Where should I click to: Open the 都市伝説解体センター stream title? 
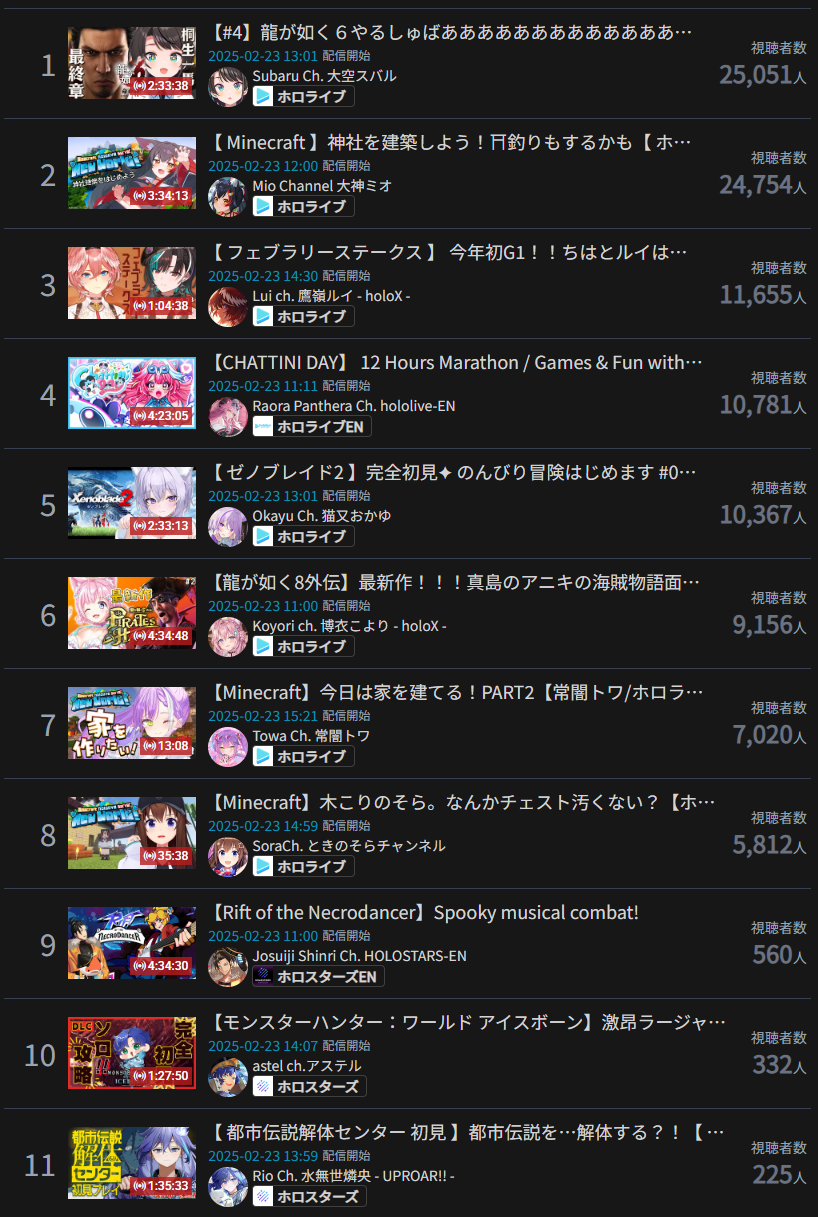(x=467, y=1133)
